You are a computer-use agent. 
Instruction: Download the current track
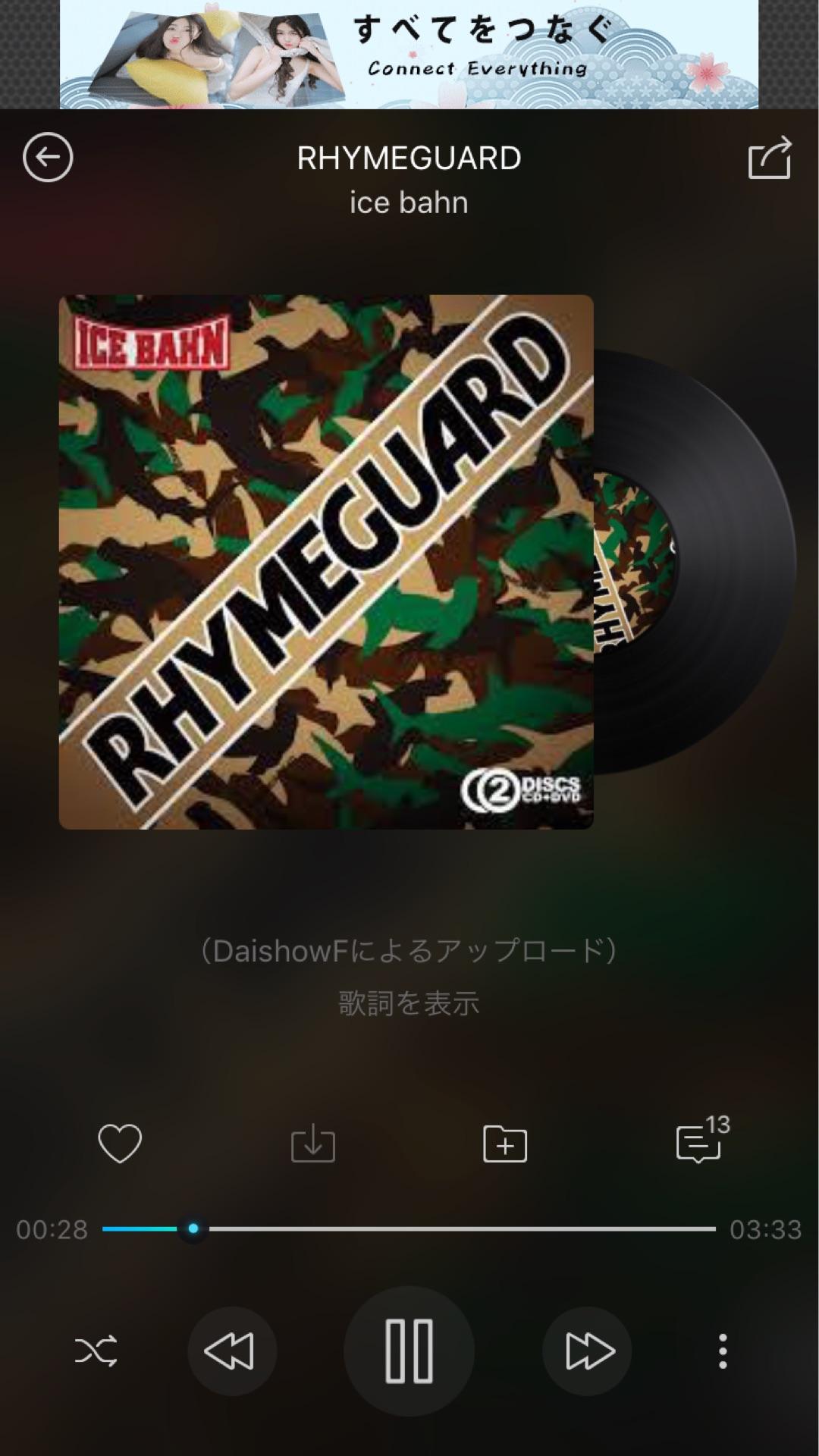coord(312,1144)
